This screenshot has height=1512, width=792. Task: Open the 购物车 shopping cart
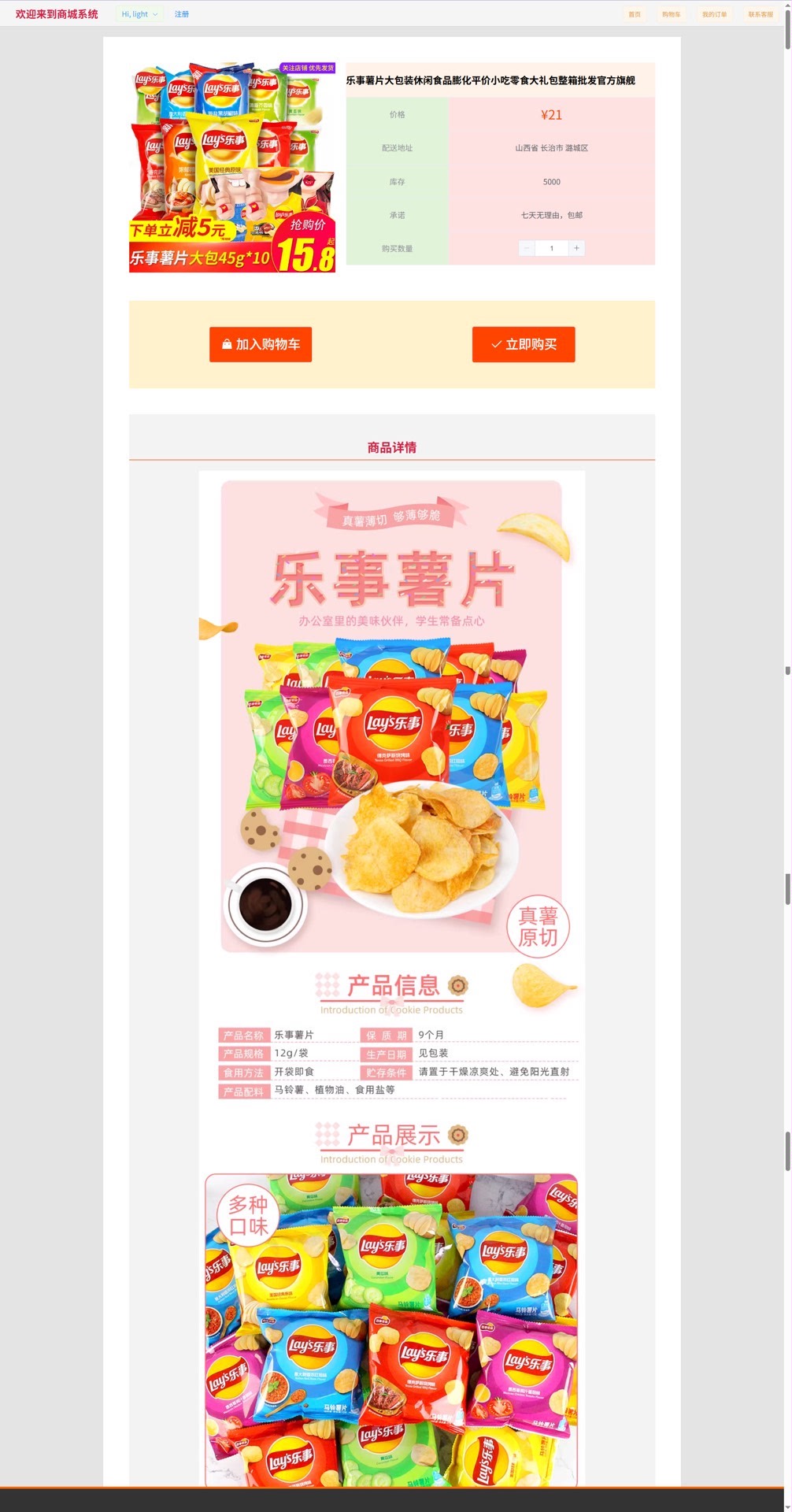(671, 14)
